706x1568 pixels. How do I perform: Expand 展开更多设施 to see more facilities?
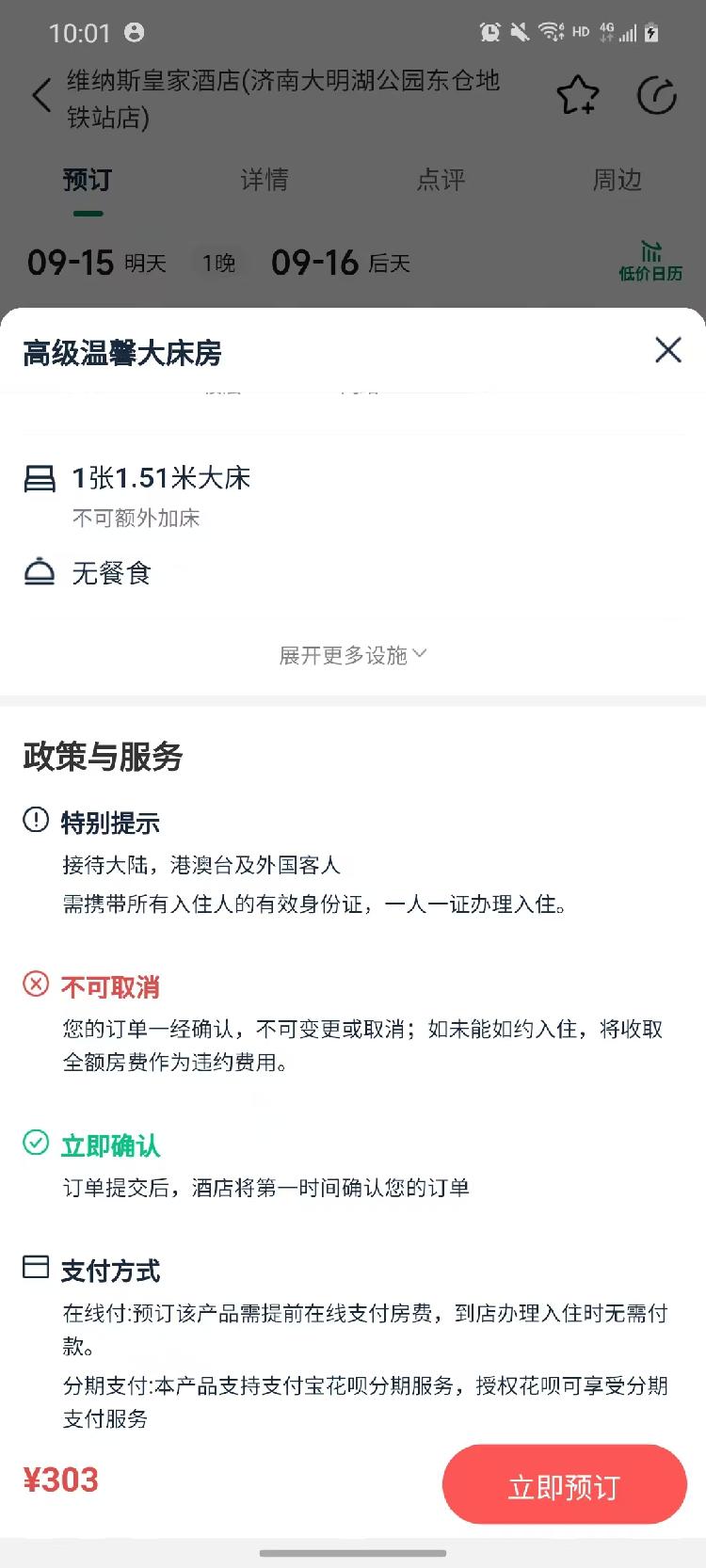353,655
